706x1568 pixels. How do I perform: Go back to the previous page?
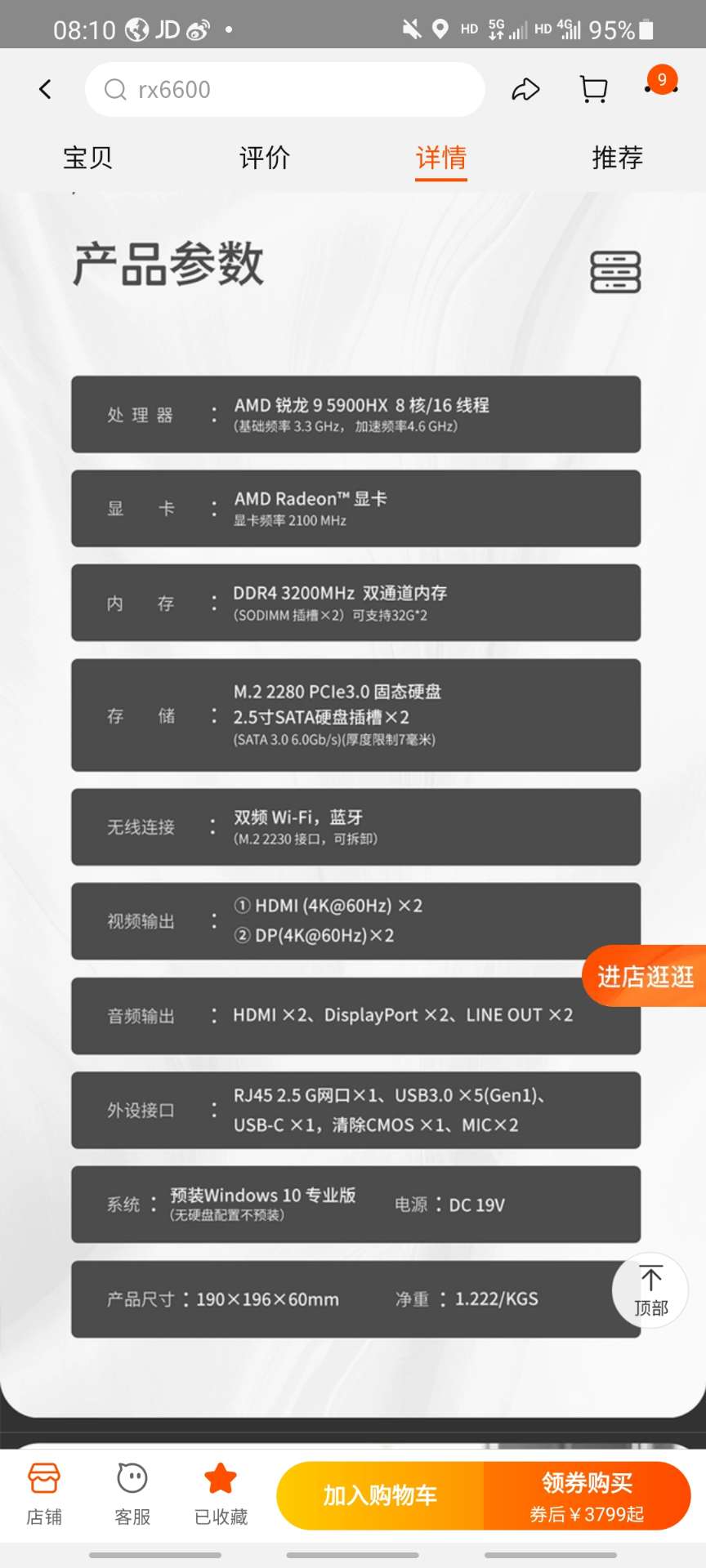[46, 89]
